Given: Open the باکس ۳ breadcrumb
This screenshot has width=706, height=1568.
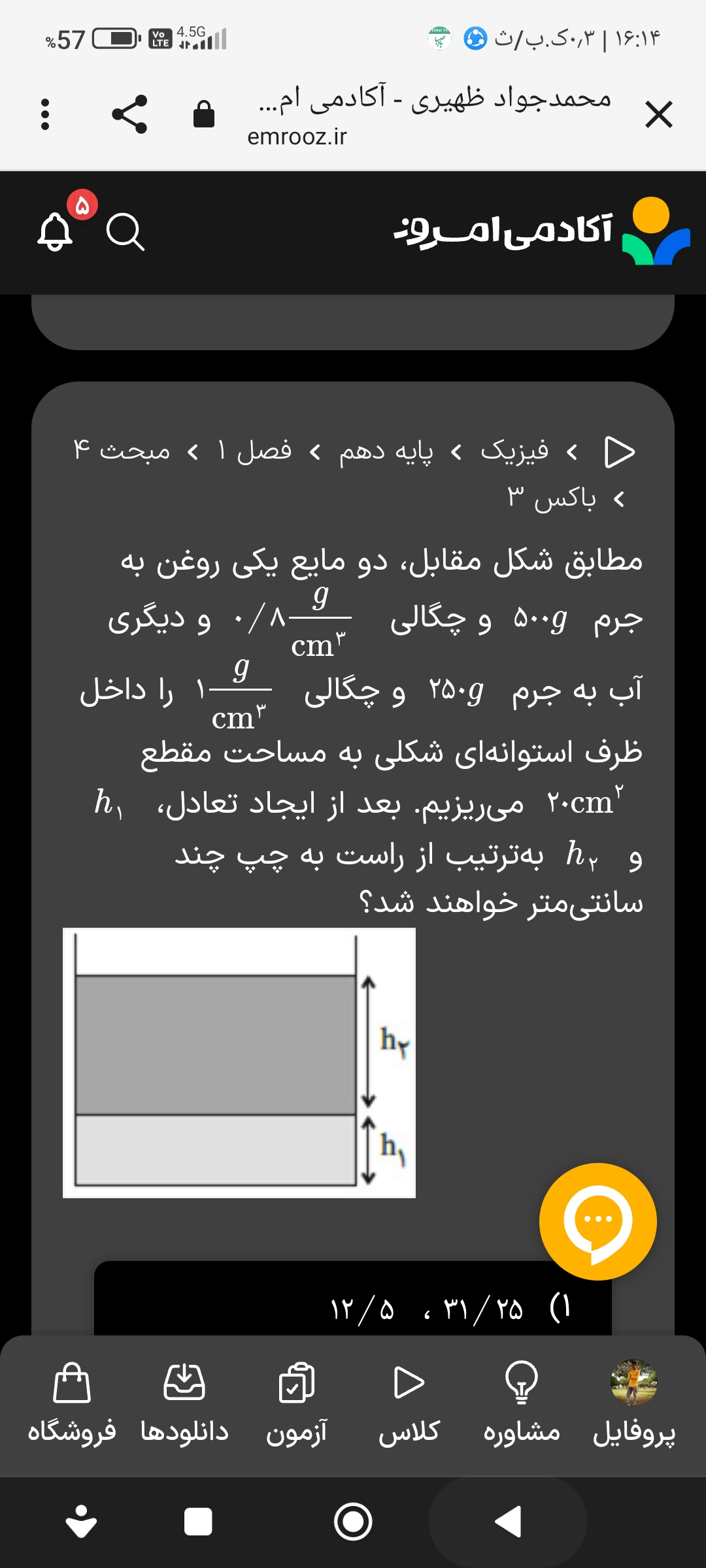Looking at the screenshot, I should 552,499.
